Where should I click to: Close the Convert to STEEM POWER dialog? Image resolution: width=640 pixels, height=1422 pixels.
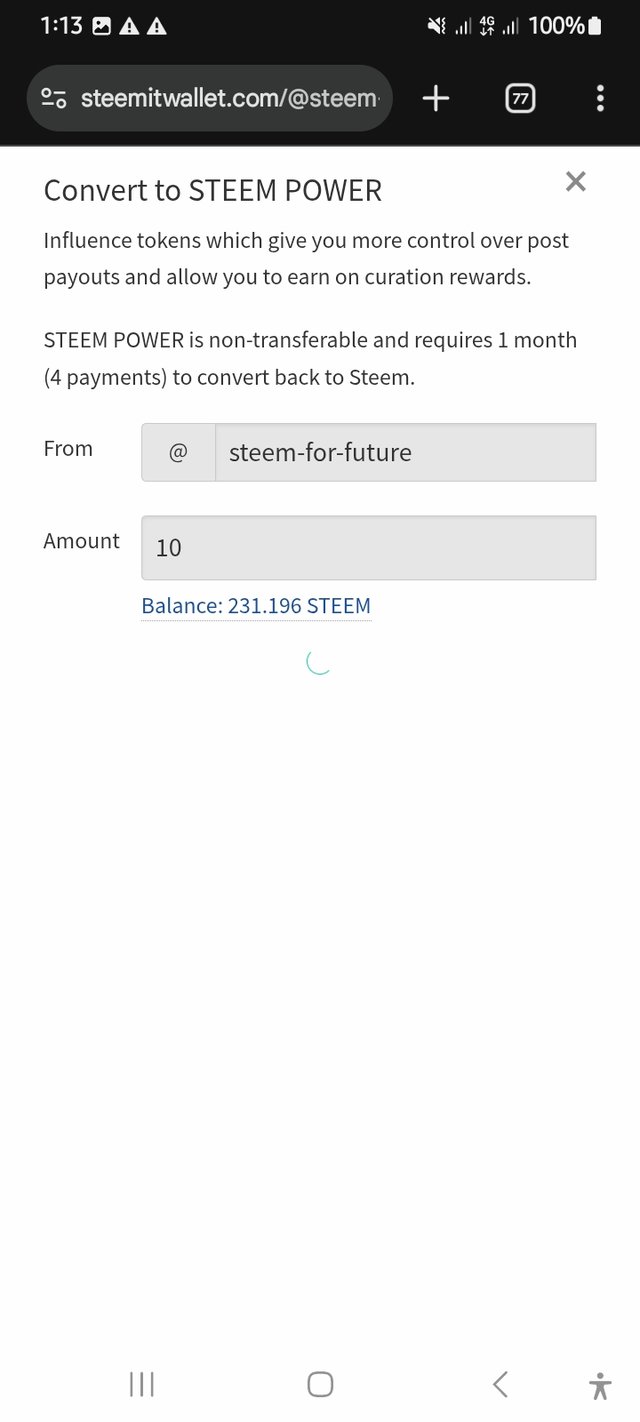click(x=575, y=182)
